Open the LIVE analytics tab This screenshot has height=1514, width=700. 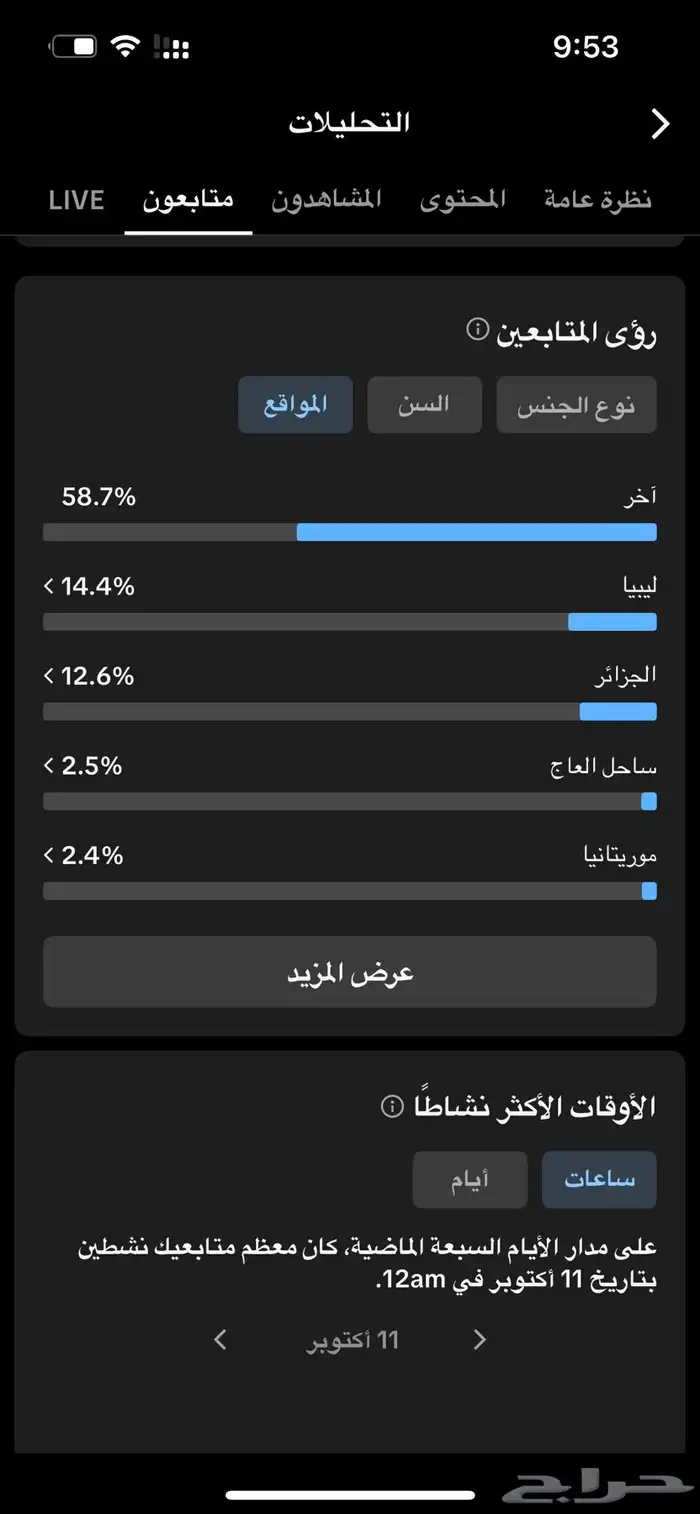[x=76, y=199]
